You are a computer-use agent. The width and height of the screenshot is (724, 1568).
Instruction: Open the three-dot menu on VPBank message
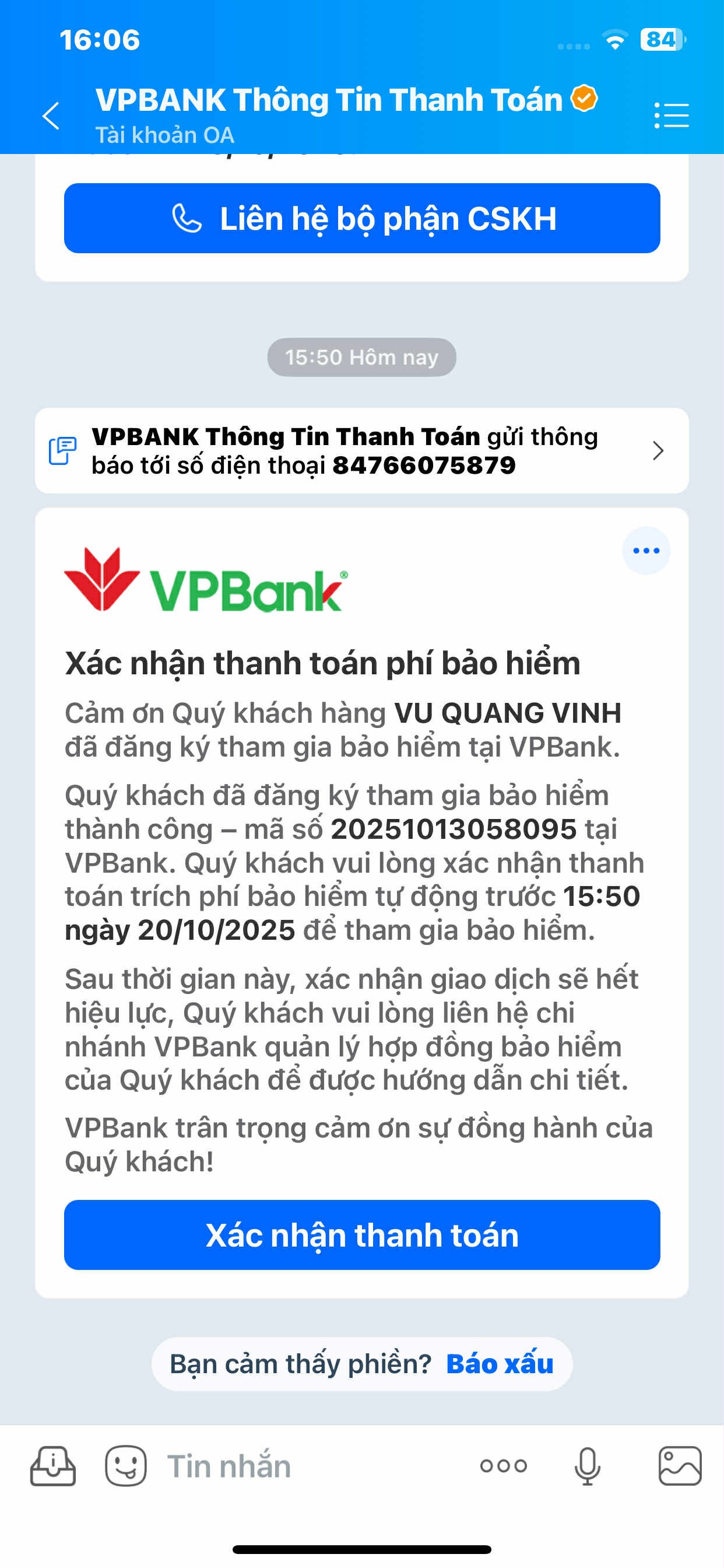tap(645, 551)
